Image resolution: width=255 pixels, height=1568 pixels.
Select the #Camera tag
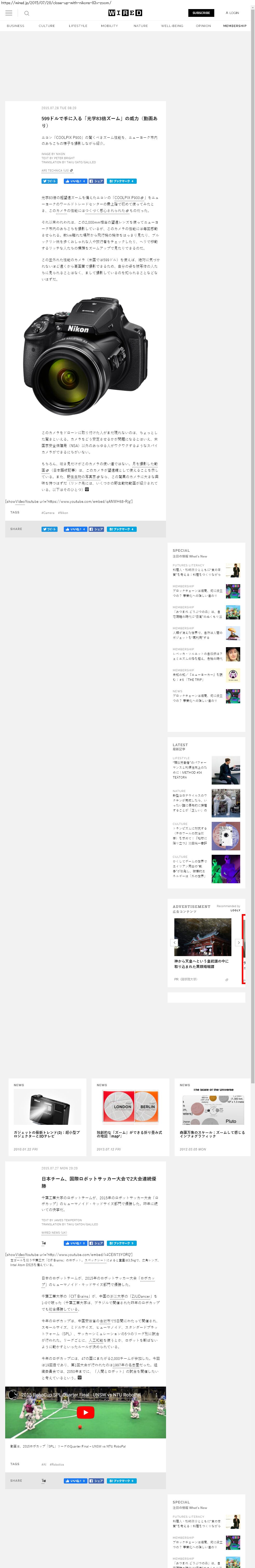pyautogui.click(x=48, y=513)
